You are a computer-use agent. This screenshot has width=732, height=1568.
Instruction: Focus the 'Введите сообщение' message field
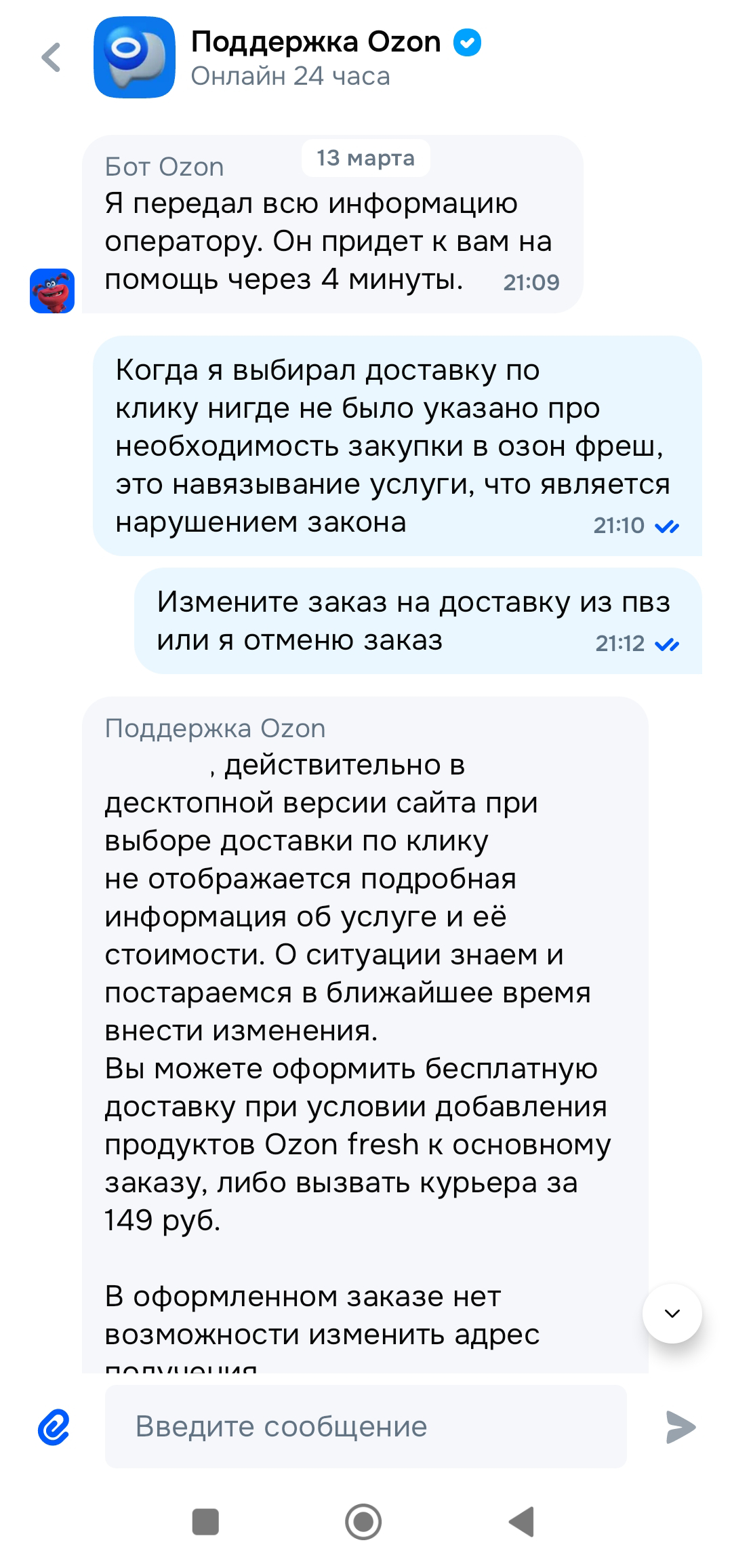(x=365, y=1426)
